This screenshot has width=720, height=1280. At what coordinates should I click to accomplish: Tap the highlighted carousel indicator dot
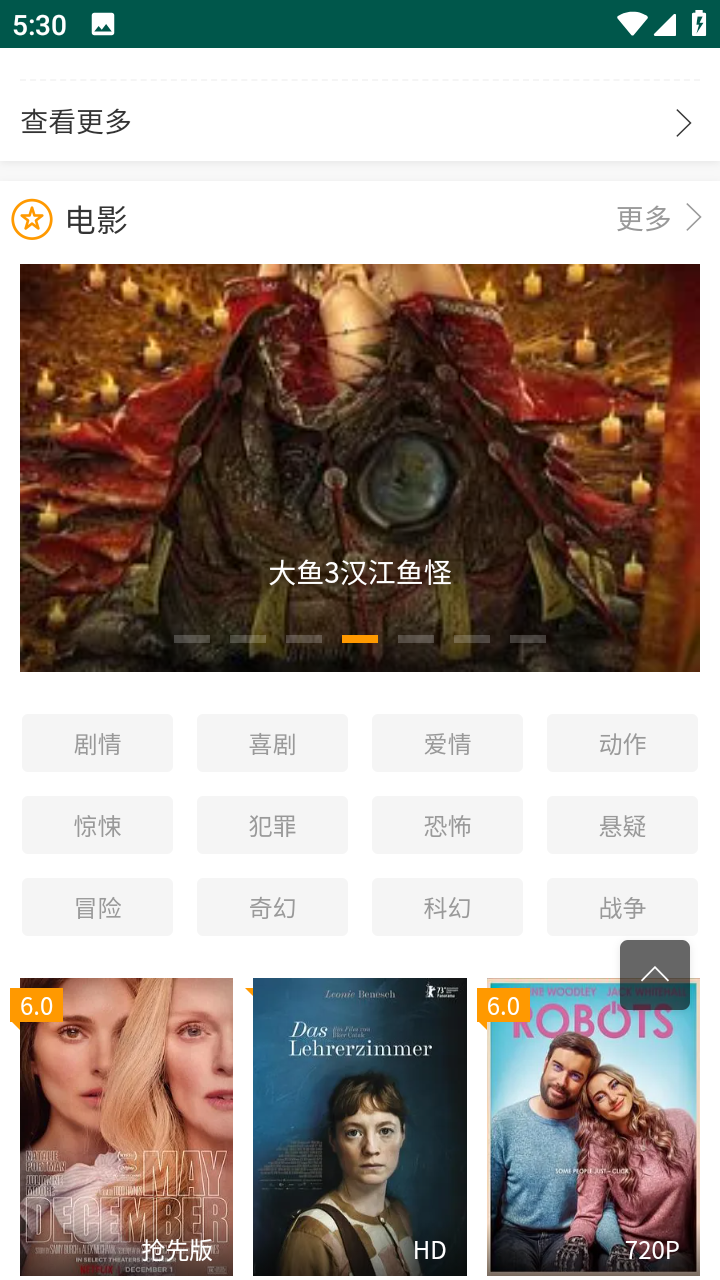[x=359, y=638]
